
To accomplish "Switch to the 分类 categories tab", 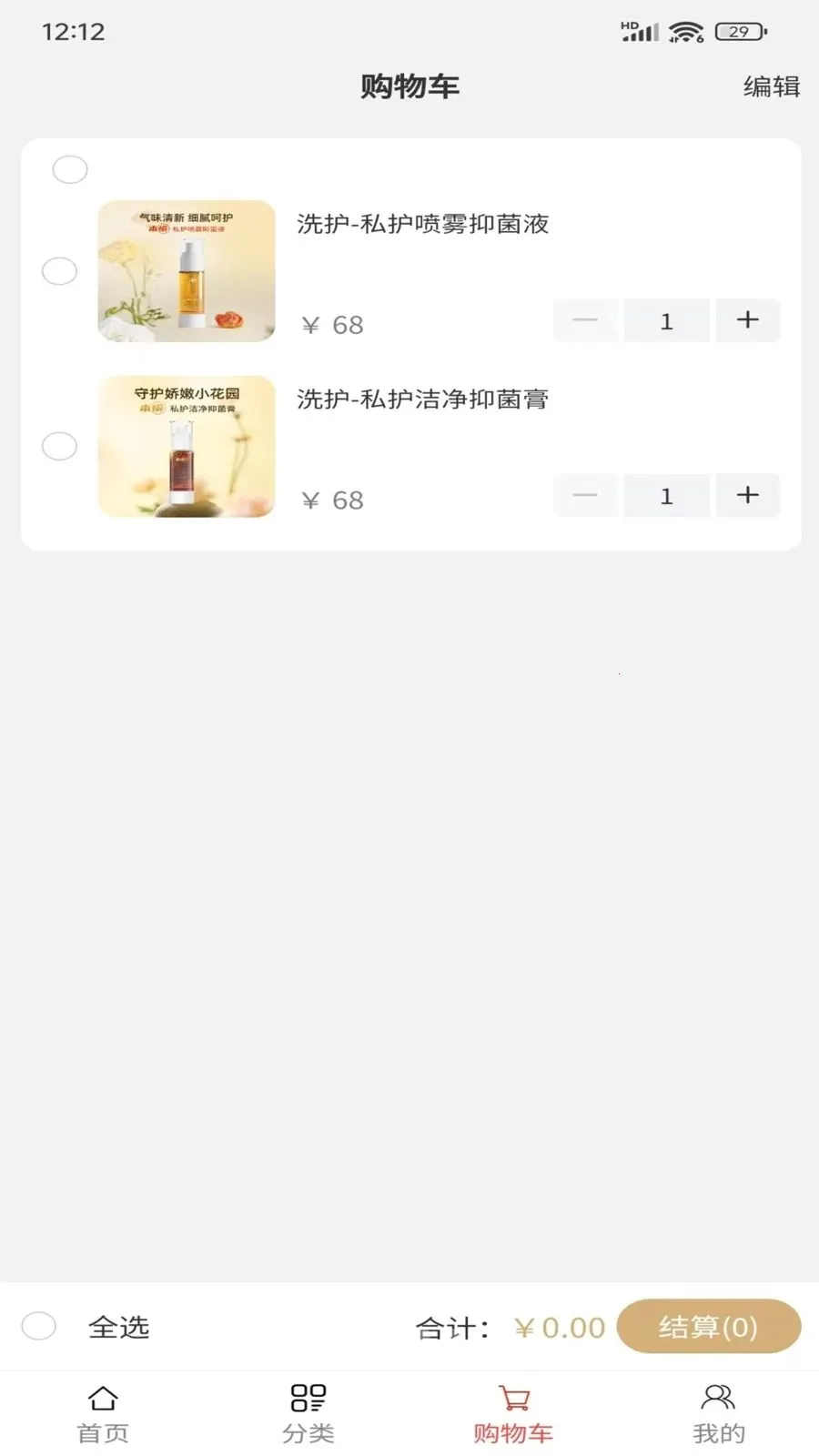I will [308, 1414].
